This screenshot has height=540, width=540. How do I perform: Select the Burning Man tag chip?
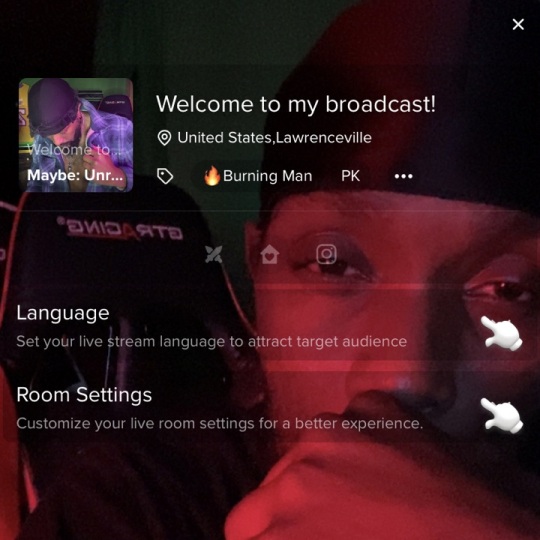point(258,176)
